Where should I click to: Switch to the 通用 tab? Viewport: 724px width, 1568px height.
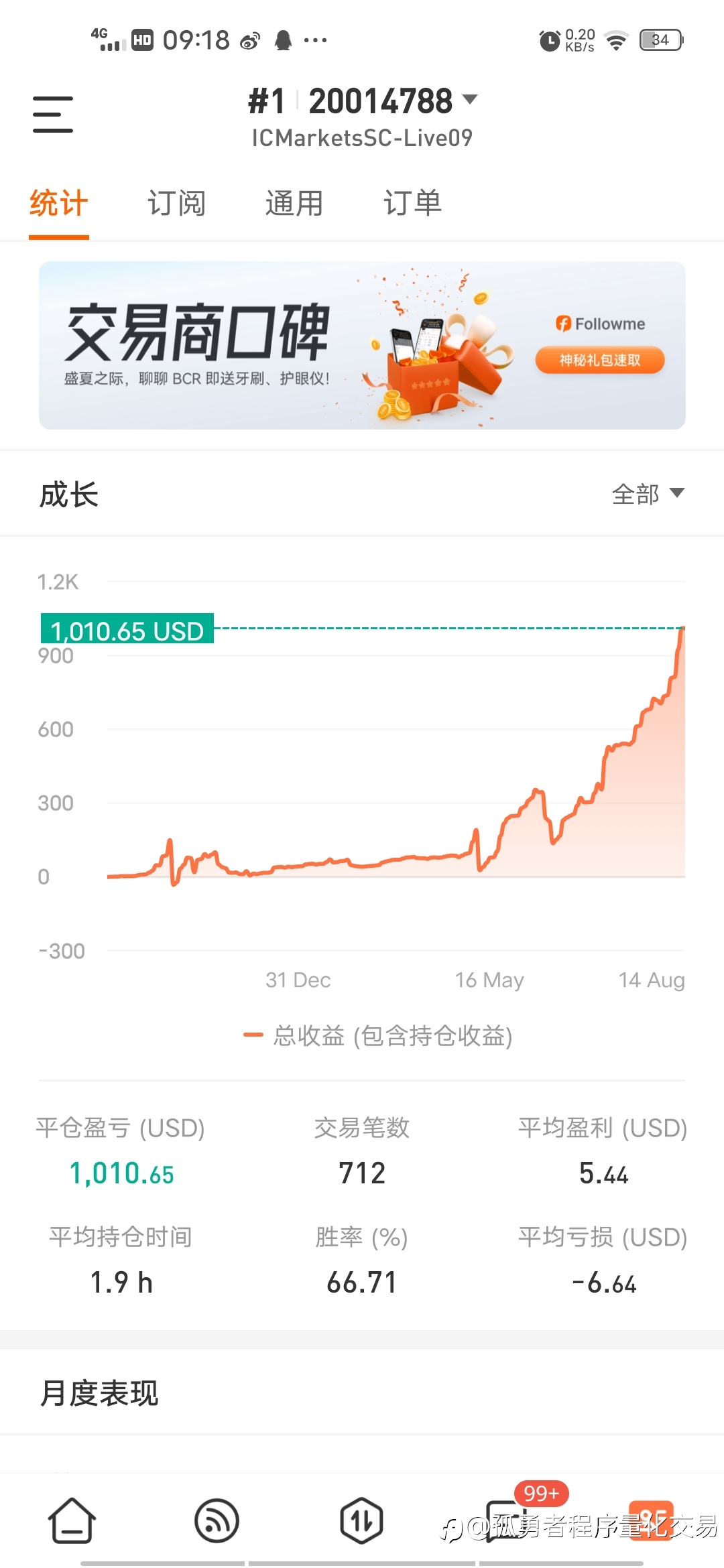click(x=294, y=203)
